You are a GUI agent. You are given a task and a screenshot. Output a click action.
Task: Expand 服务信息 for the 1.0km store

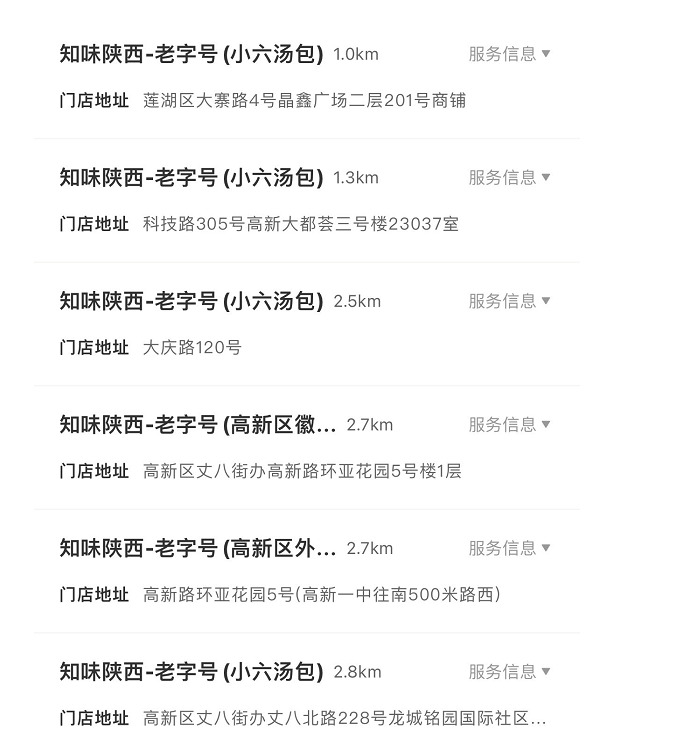point(509,54)
